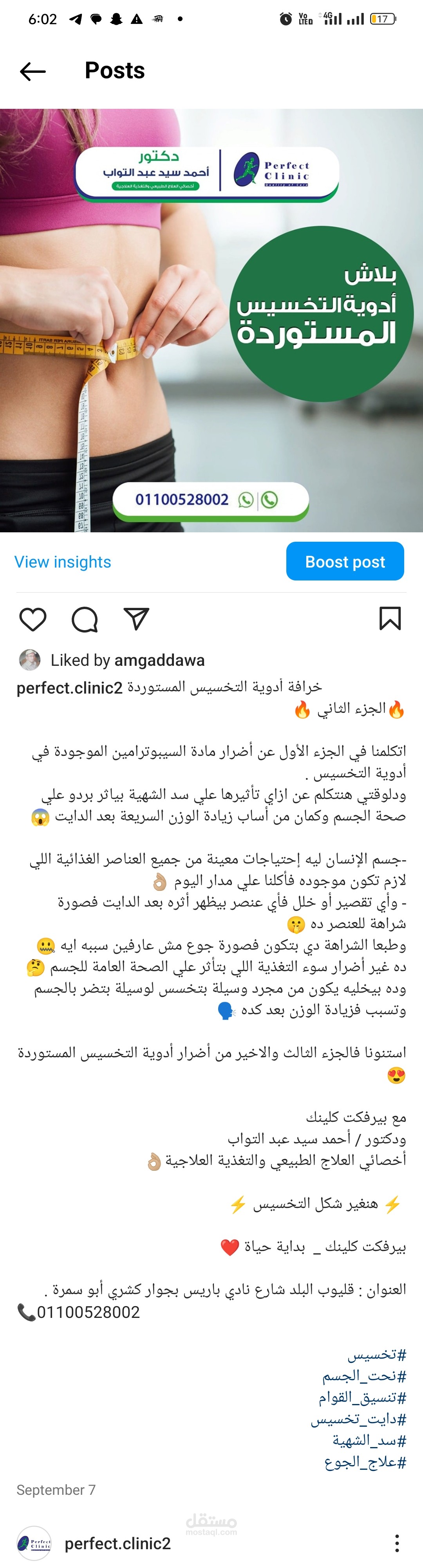Open the overflow menu on the next post

(397, 1543)
